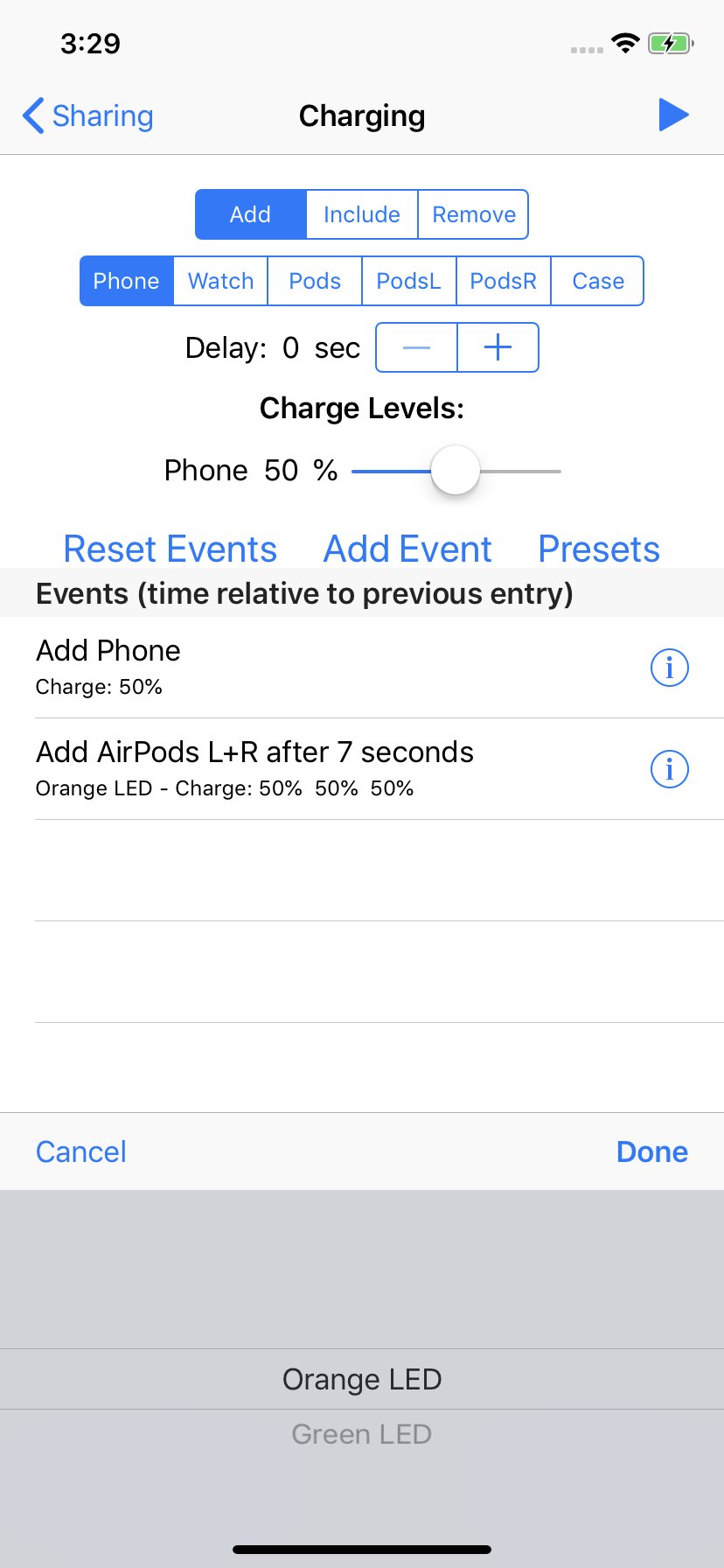Switch to the Remove segment
Screen dimensions: 724x1568
click(474, 214)
